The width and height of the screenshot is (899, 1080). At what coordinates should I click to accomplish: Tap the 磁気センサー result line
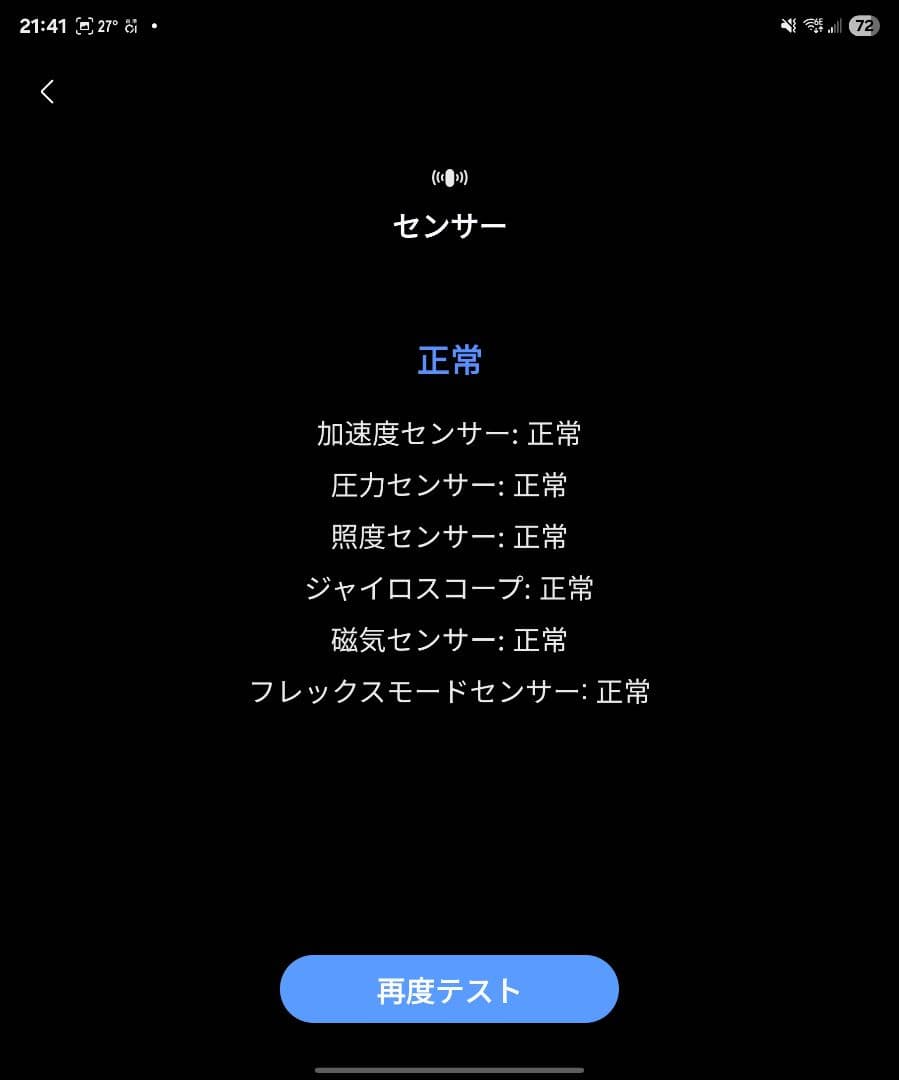(449, 640)
